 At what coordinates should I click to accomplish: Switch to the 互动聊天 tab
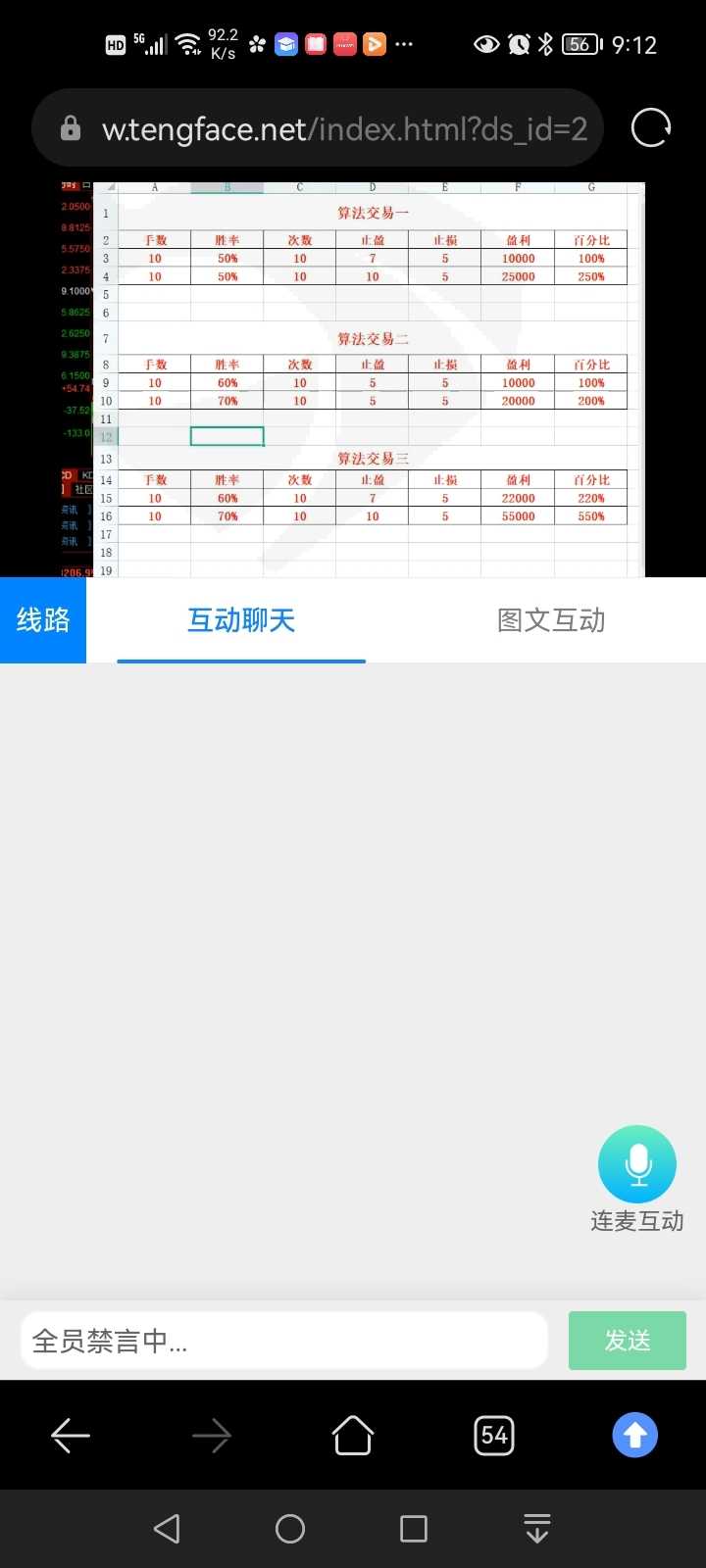(x=241, y=620)
